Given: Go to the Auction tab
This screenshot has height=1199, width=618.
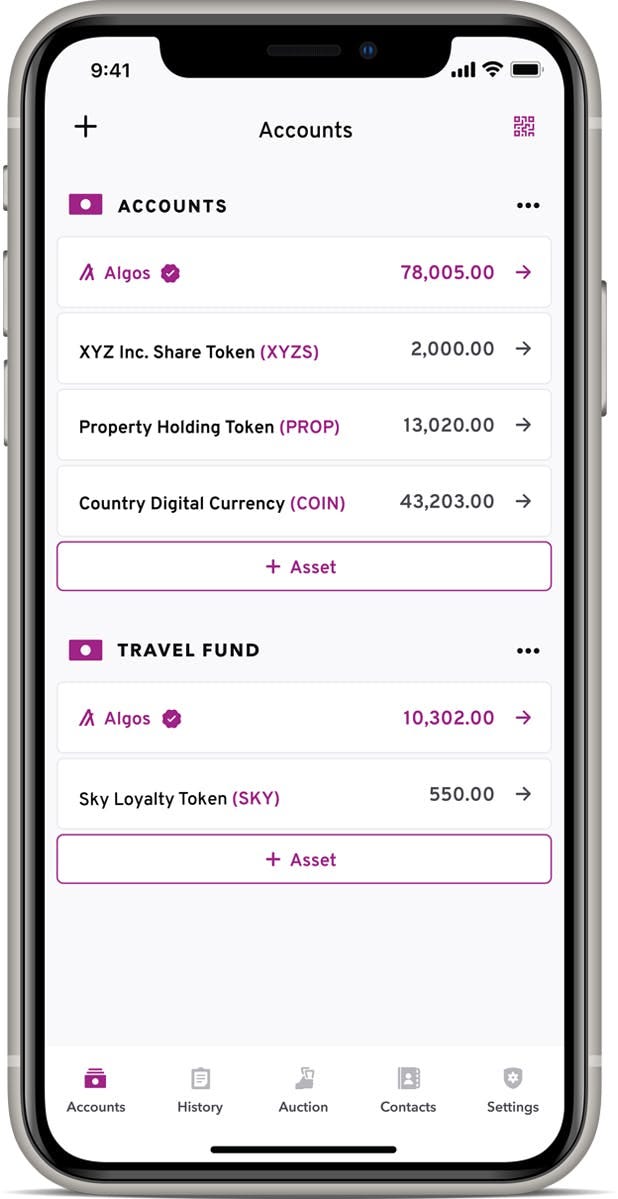Looking at the screenshot, I should pyautogui.click(x=304, y=1091).
